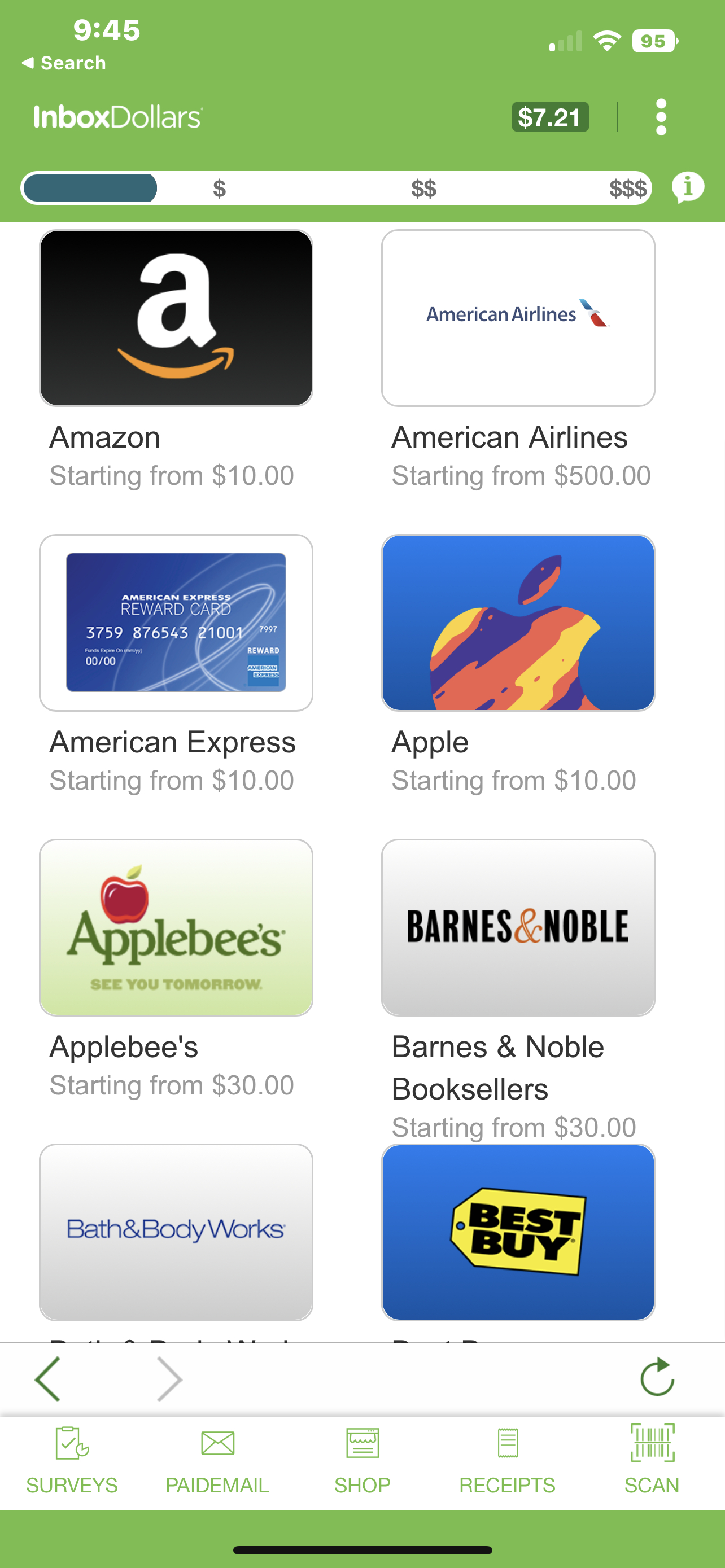Open the three-dot overflow menu
725x1568 pixels.
point(661,117)
